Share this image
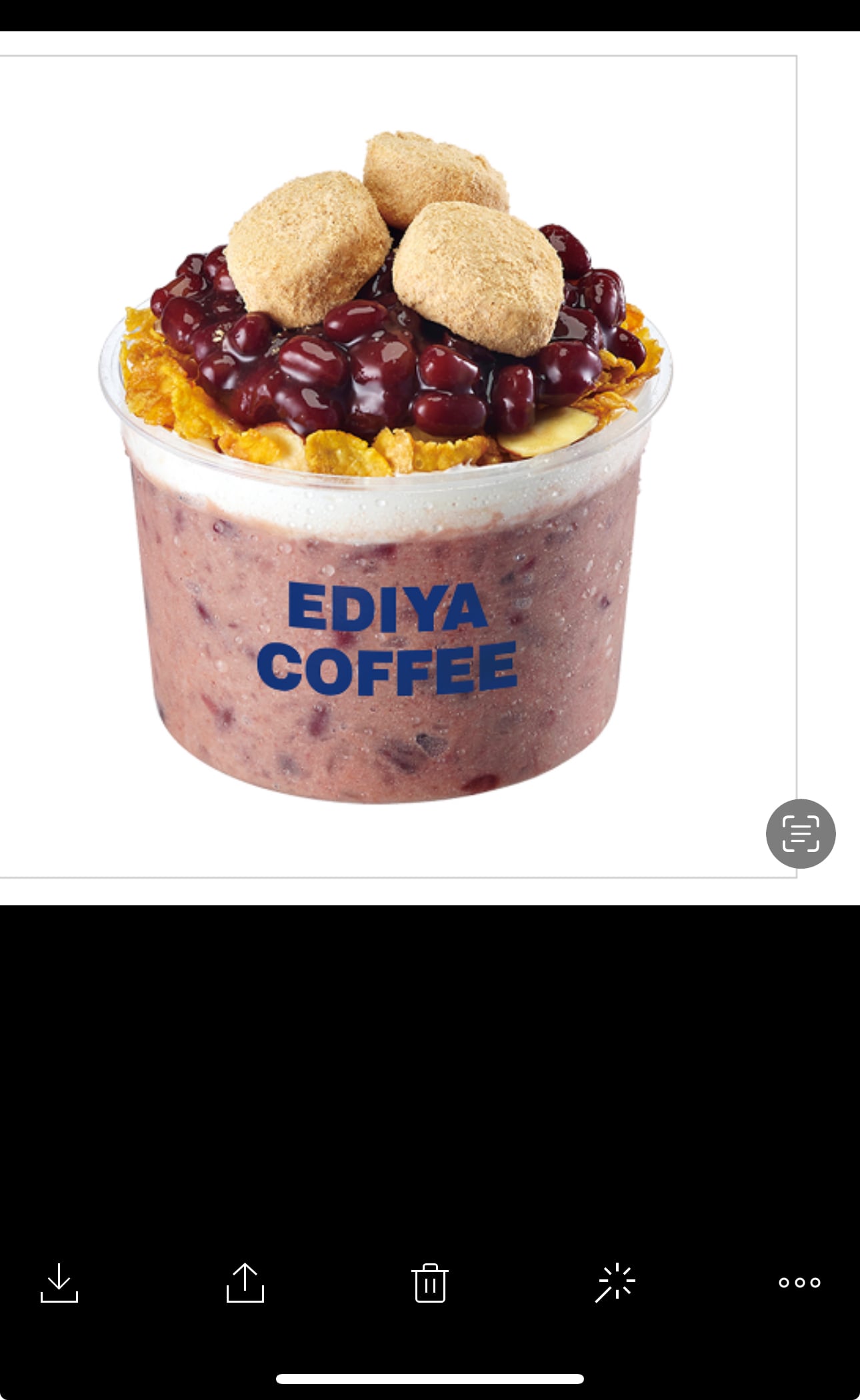This screenshot has height=1400, width=860. click(x=245, y=1283)
